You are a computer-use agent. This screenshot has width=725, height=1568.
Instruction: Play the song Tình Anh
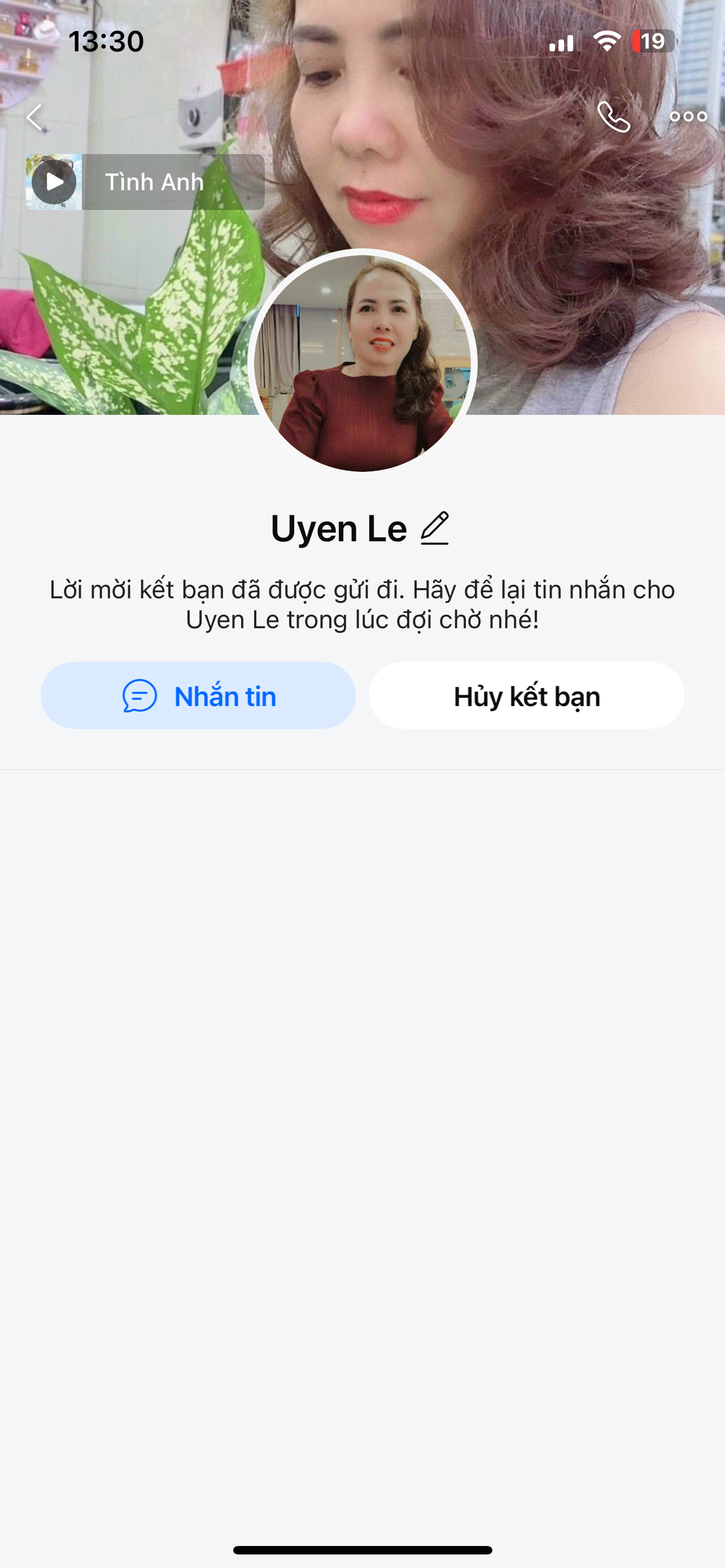(54, 182)
